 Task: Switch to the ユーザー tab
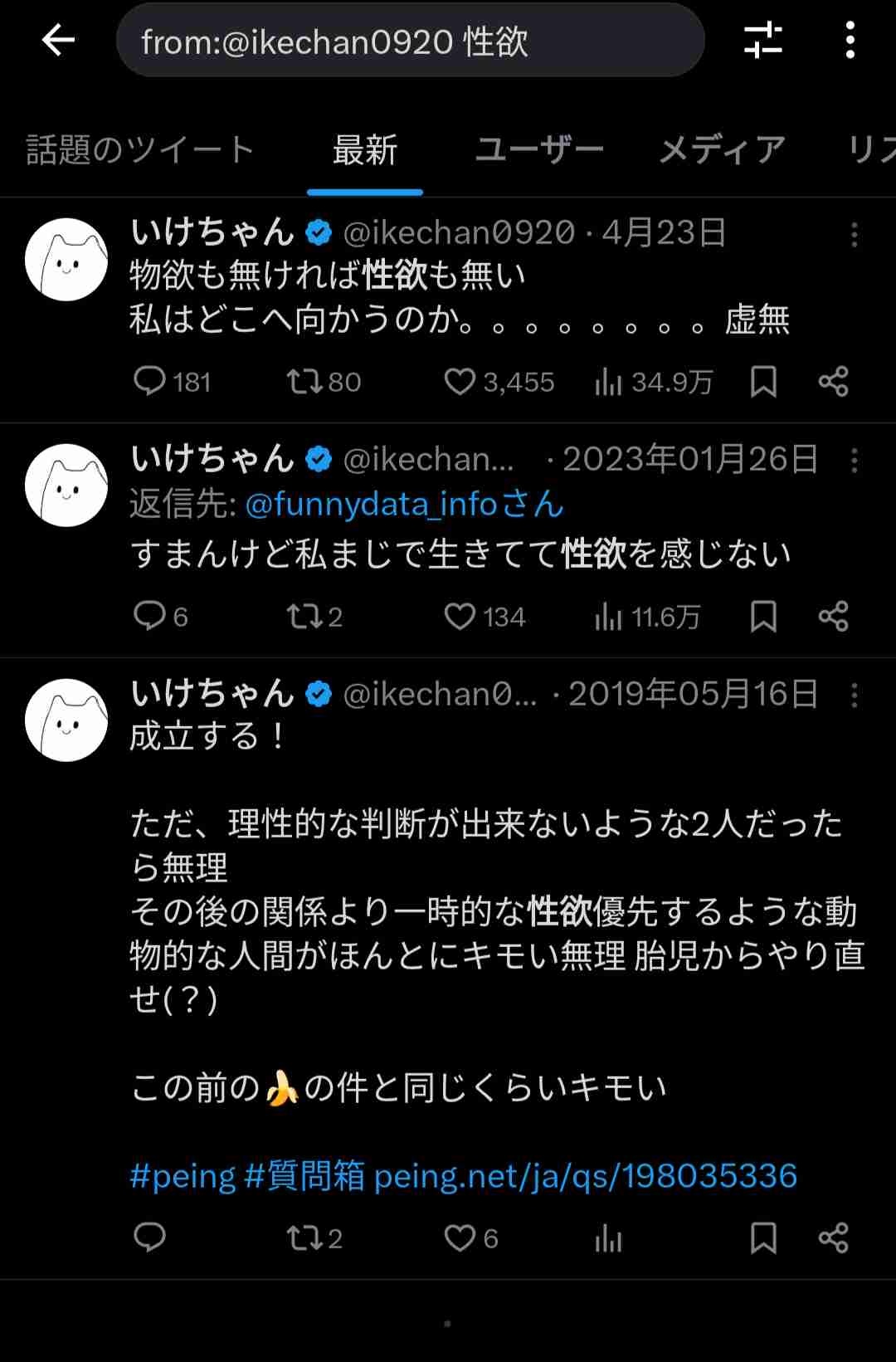(539, 150)
